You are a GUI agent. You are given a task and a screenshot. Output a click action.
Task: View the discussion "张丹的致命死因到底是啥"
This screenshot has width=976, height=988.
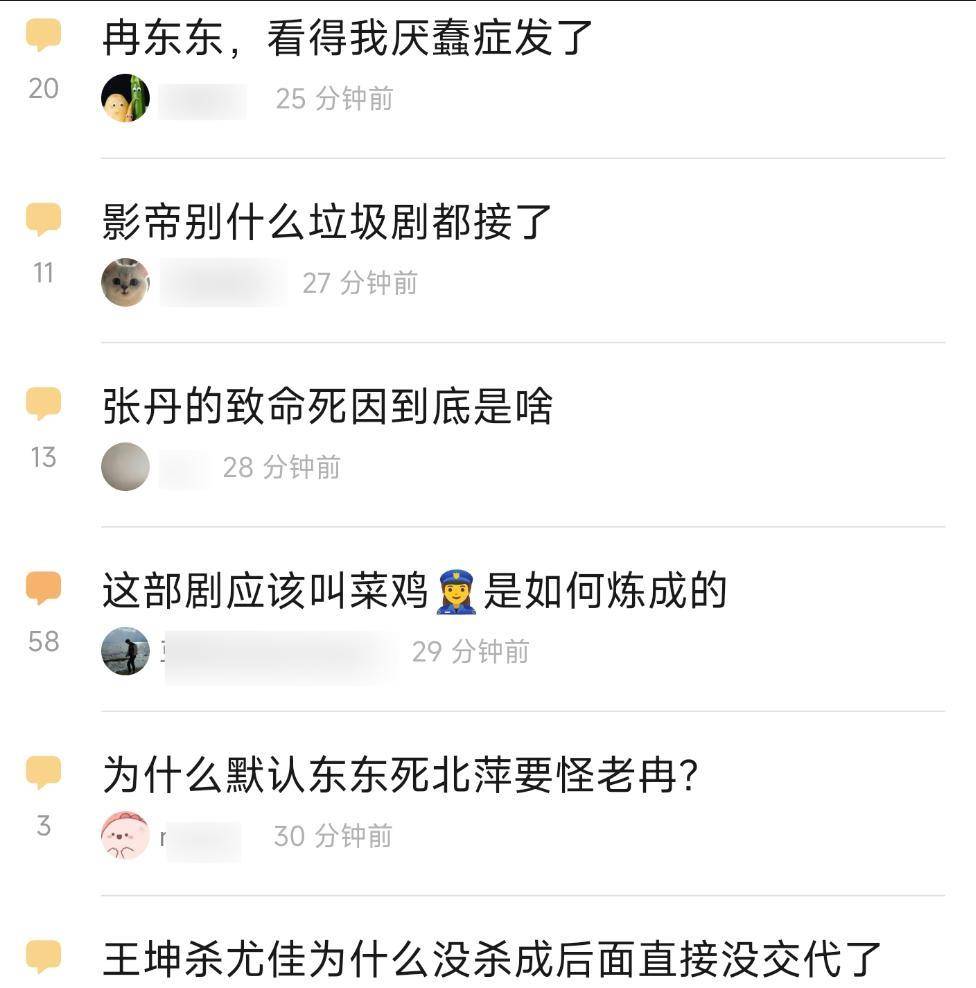[327, 407]
